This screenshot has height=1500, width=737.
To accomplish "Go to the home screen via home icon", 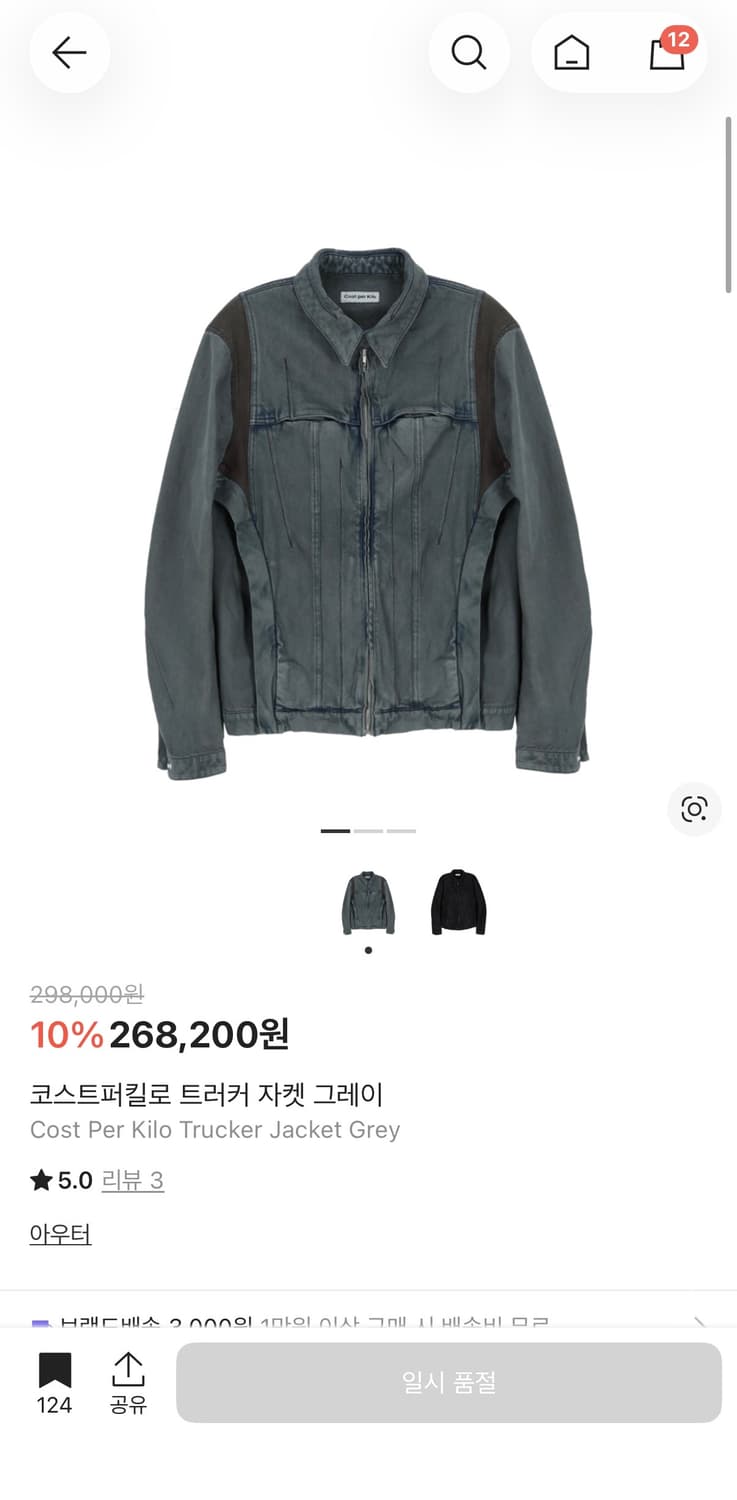I will [571, 53].
